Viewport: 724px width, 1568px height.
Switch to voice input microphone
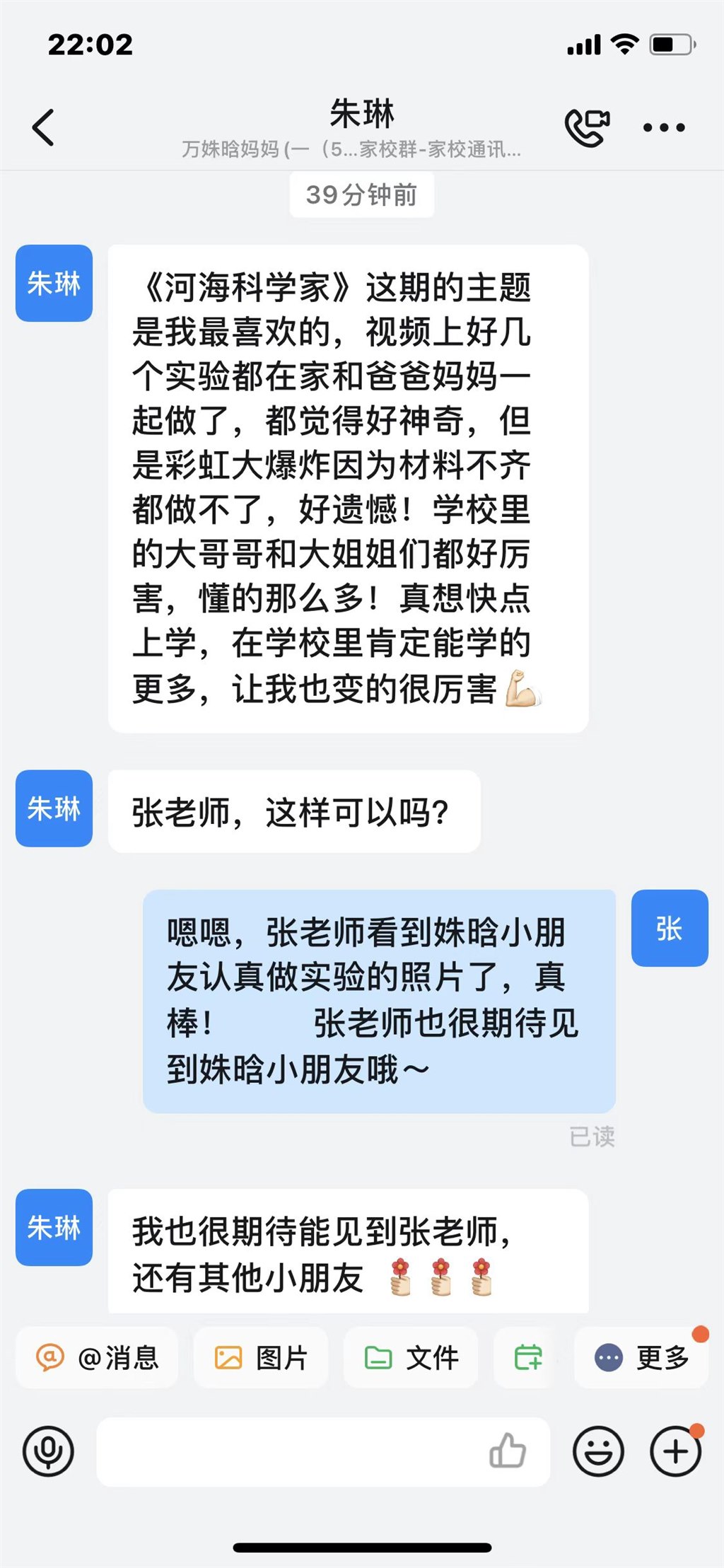48,1452
